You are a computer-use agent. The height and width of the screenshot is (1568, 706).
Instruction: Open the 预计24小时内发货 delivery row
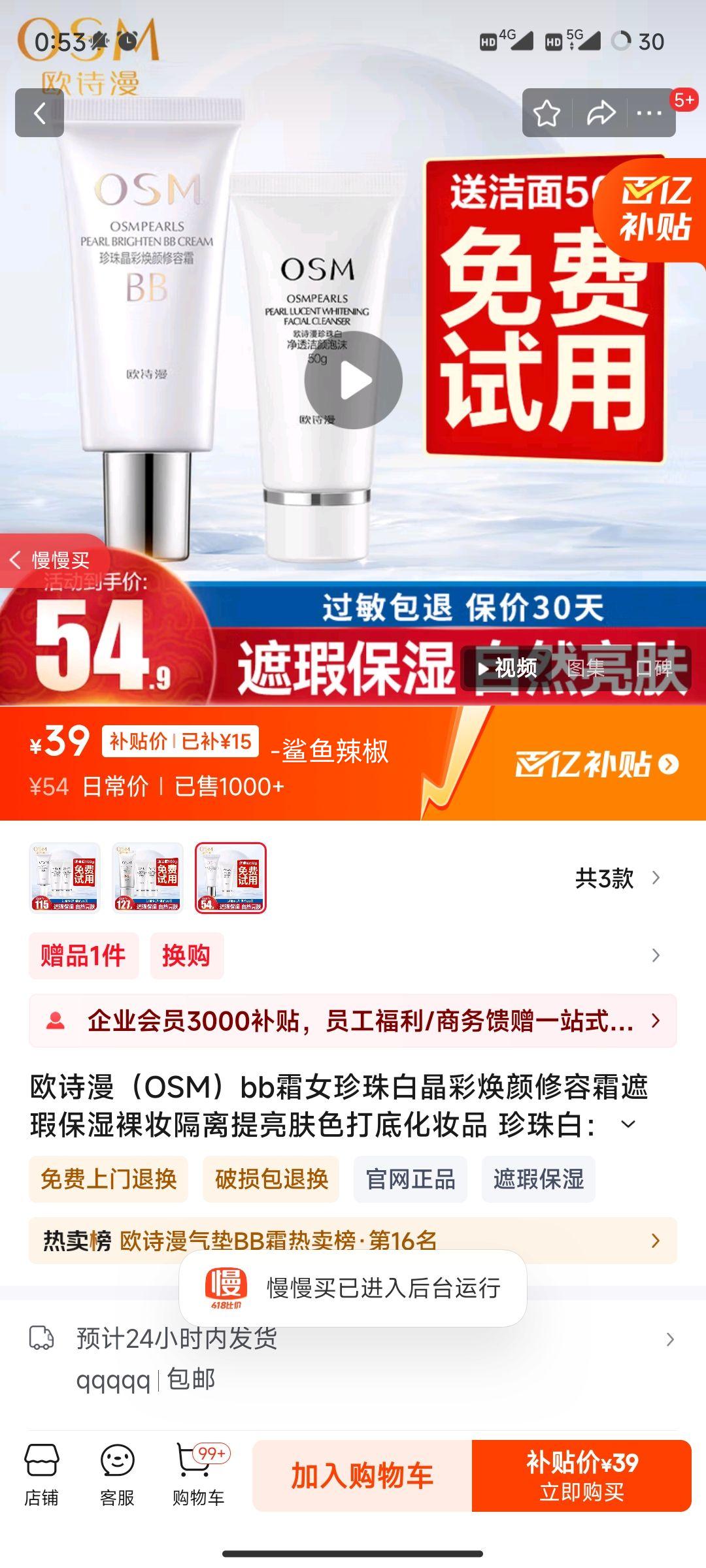[x=353, y=1339]
